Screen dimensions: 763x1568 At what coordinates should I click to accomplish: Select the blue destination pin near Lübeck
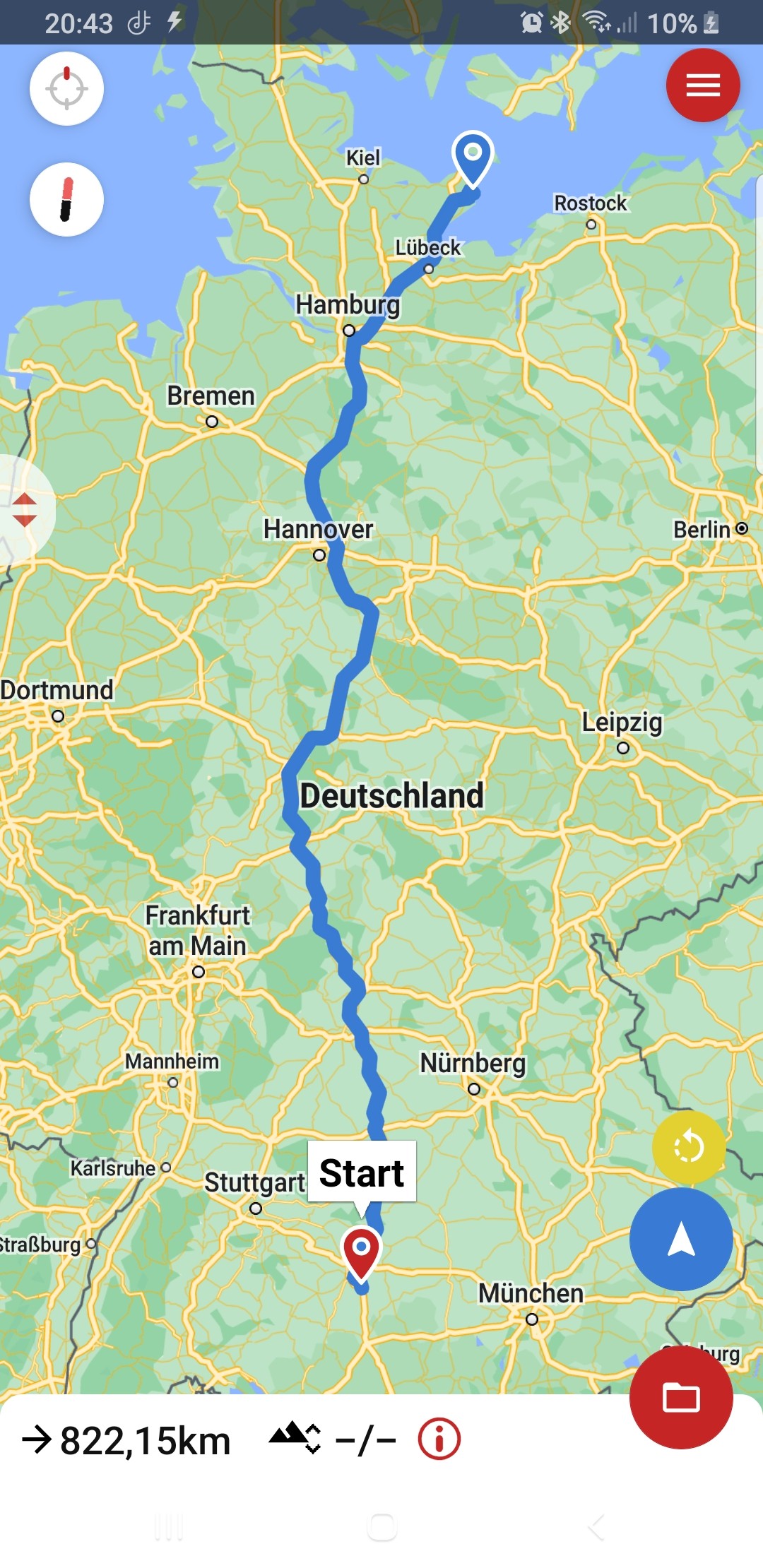[x=473, y=158]
